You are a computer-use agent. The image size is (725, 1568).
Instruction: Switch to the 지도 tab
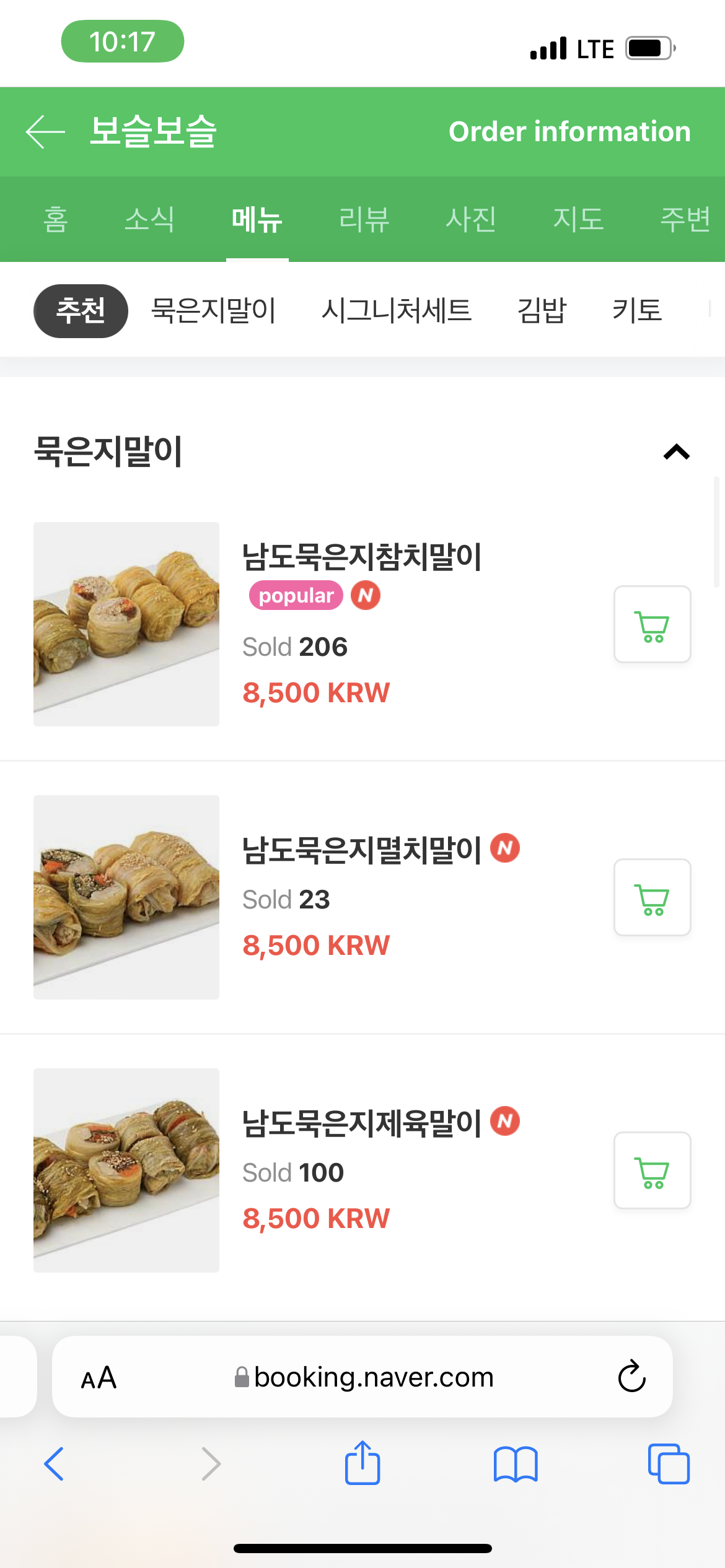[x=578, y=219]
